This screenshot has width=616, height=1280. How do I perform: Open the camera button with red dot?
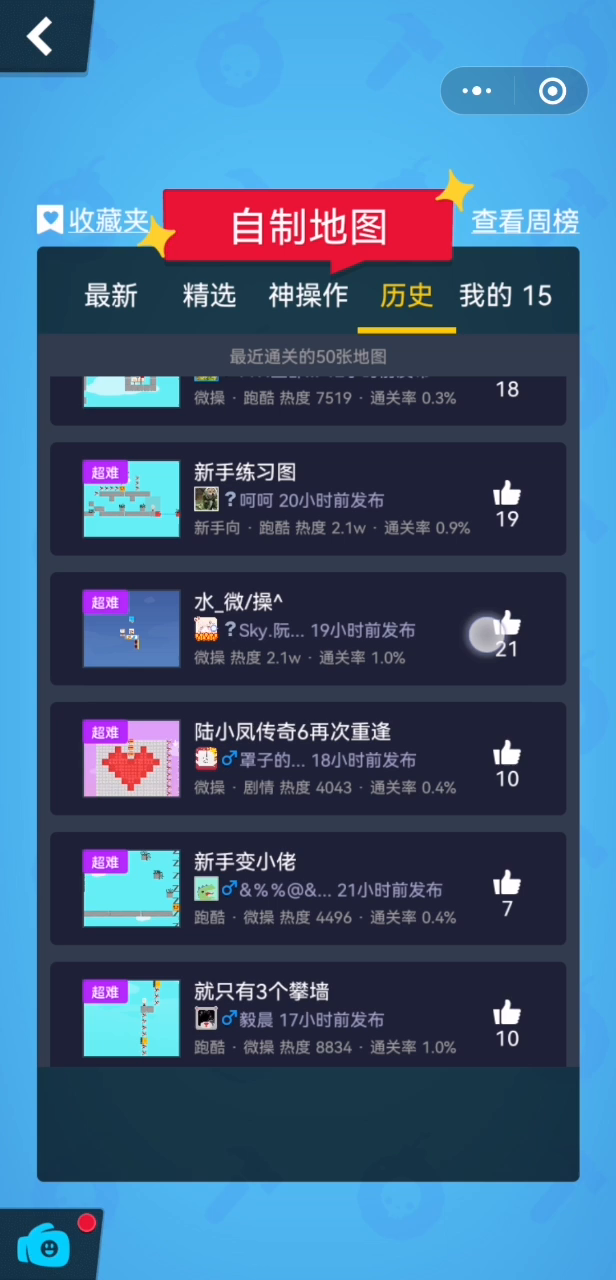coord(45,1244)
